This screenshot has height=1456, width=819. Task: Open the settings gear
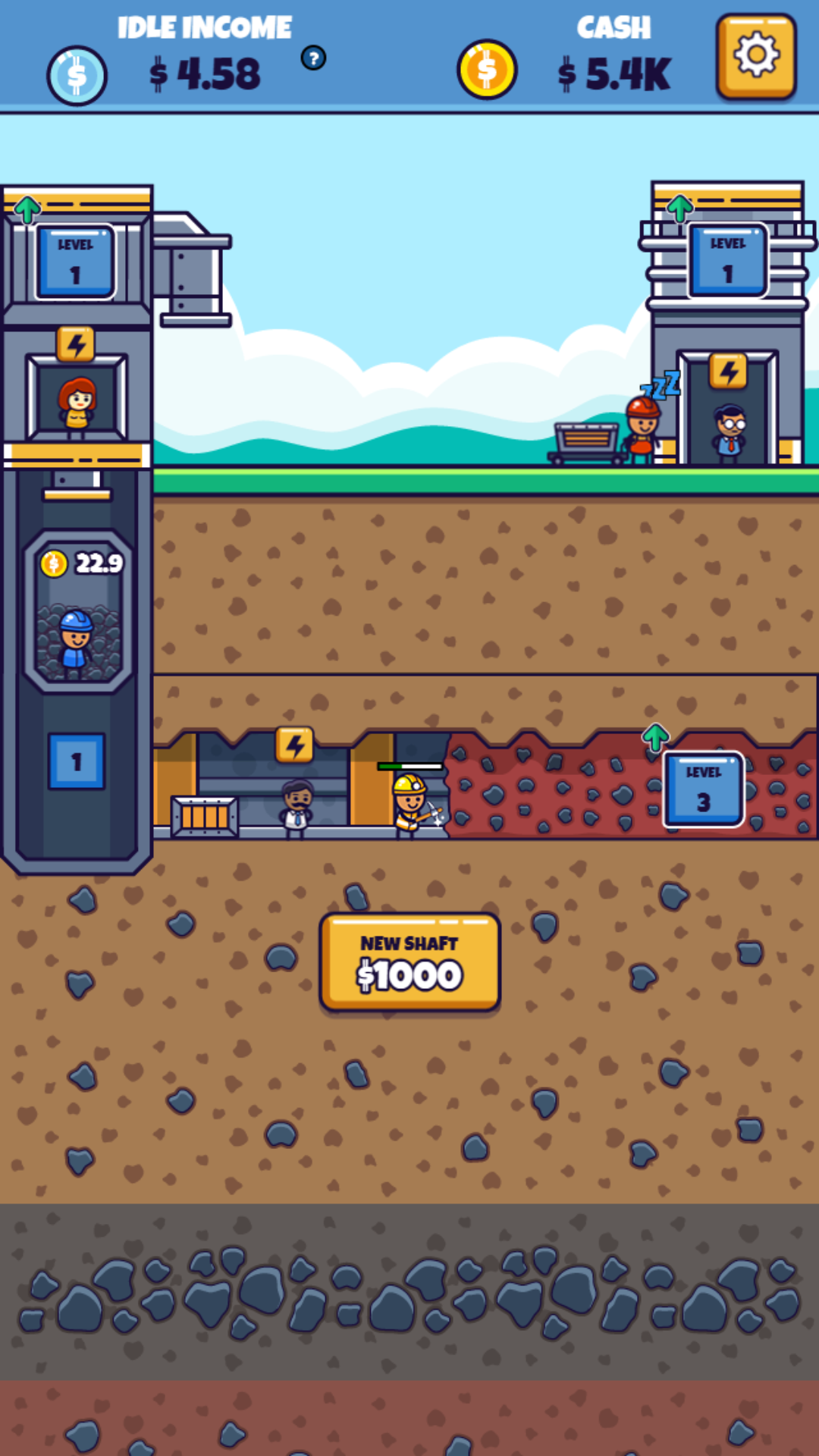[756, 57]
